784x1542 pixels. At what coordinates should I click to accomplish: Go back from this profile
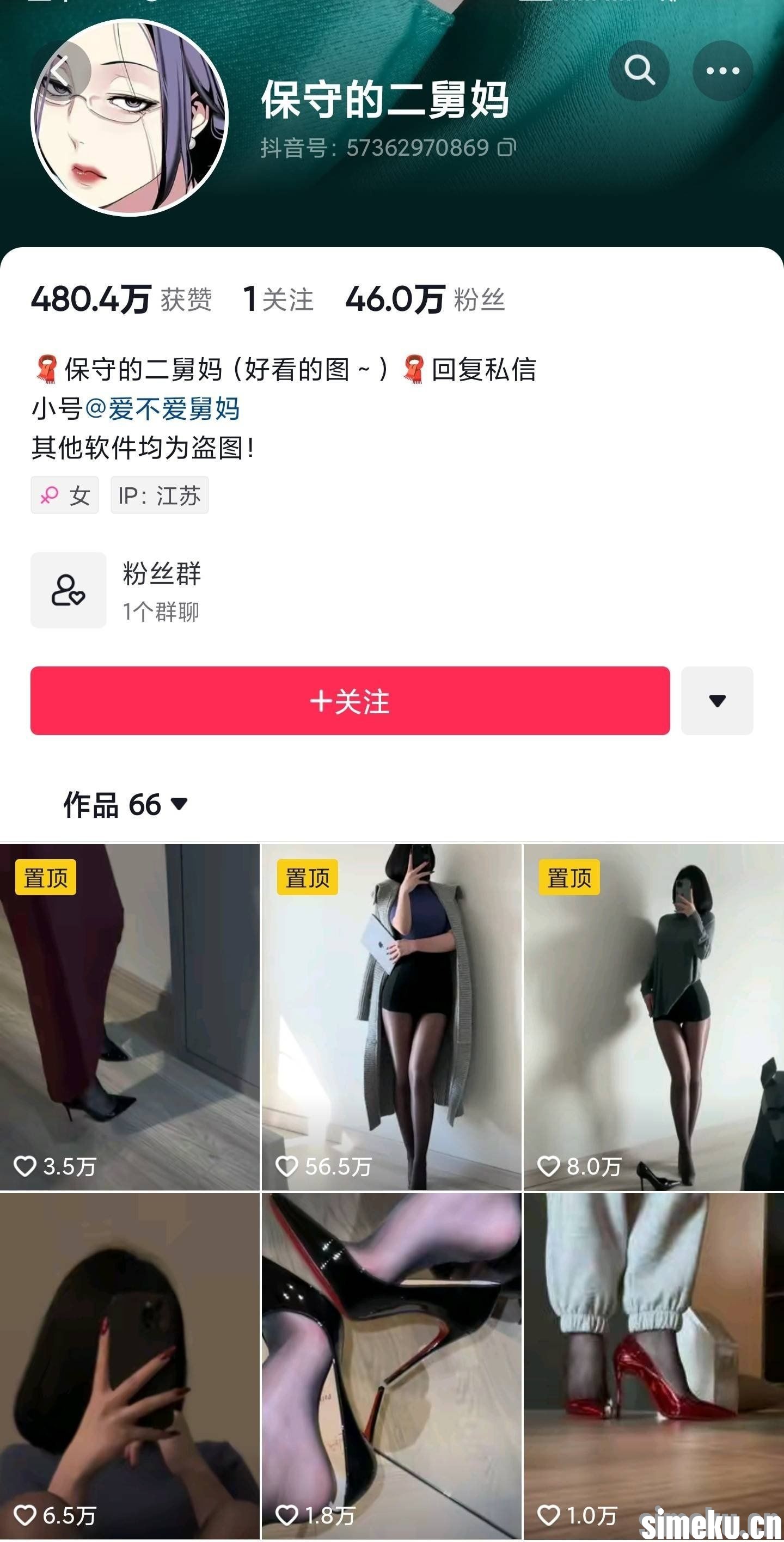click(60, 72)
